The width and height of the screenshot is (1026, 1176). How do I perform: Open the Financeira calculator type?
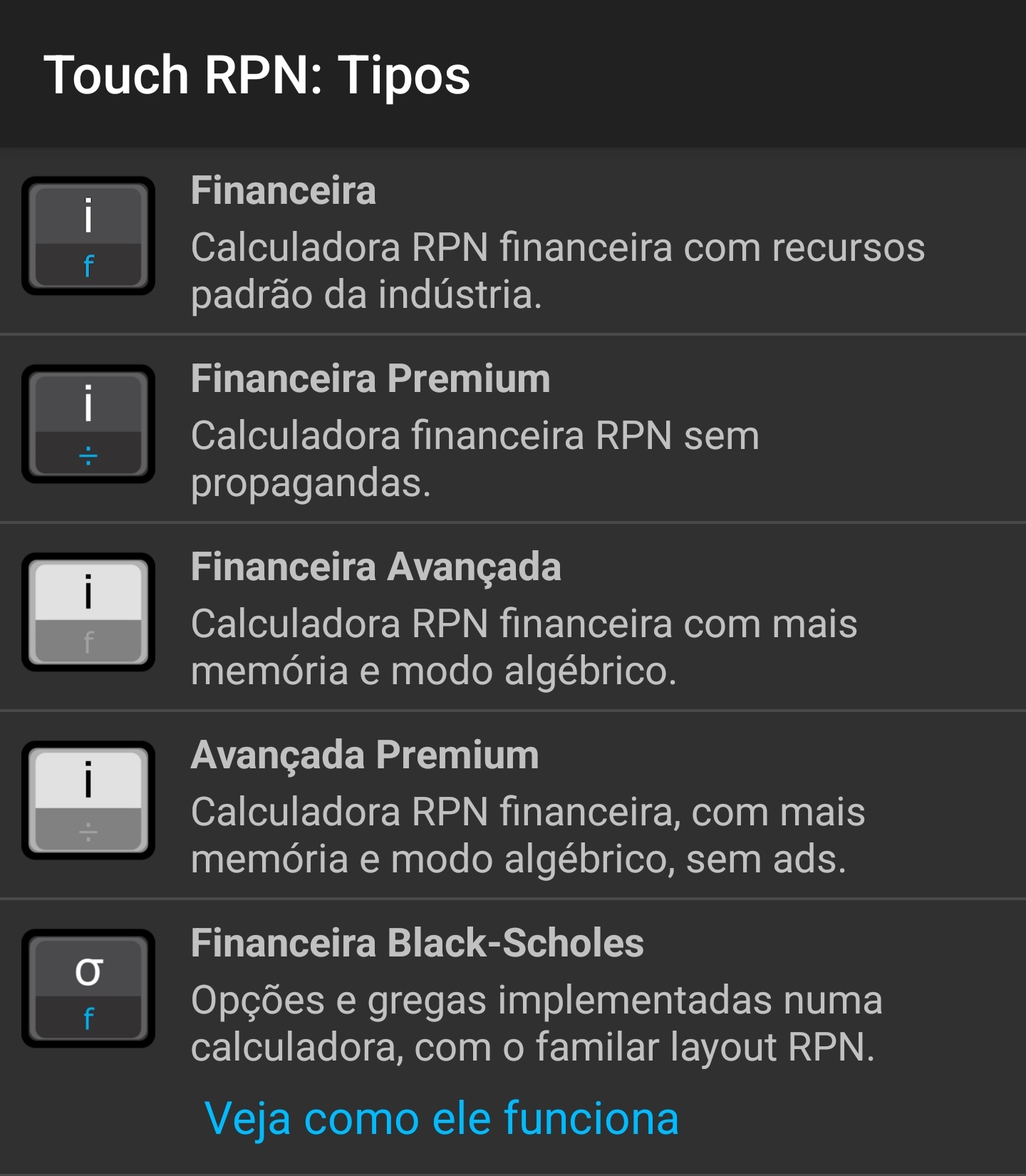513,241
